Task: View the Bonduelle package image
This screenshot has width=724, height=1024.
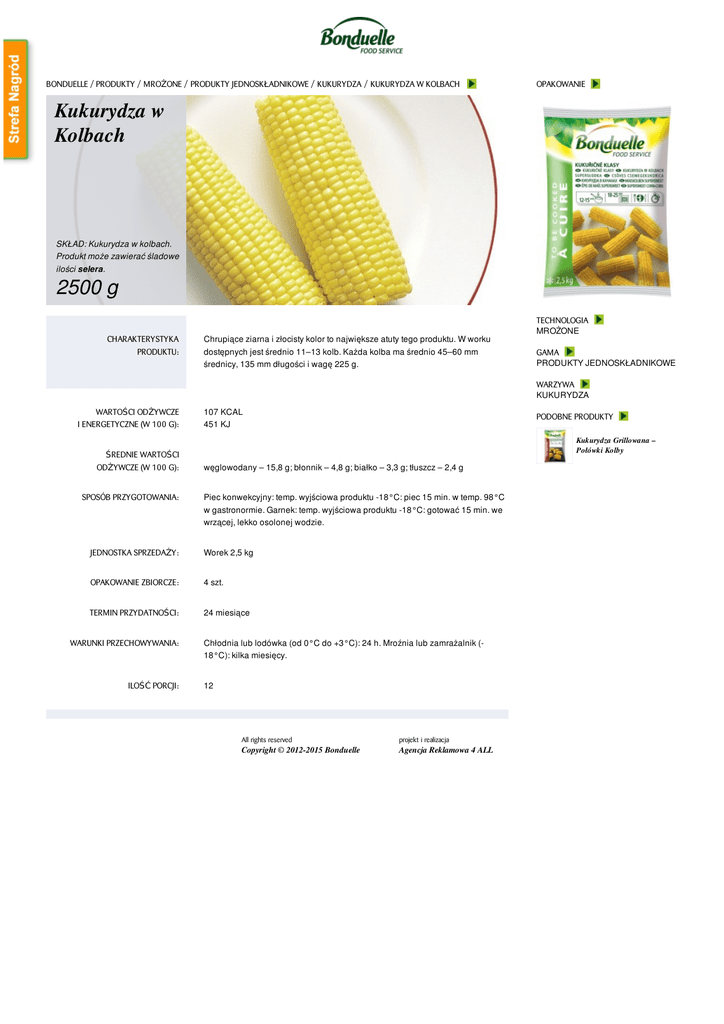Action: [x=607, y=202]
